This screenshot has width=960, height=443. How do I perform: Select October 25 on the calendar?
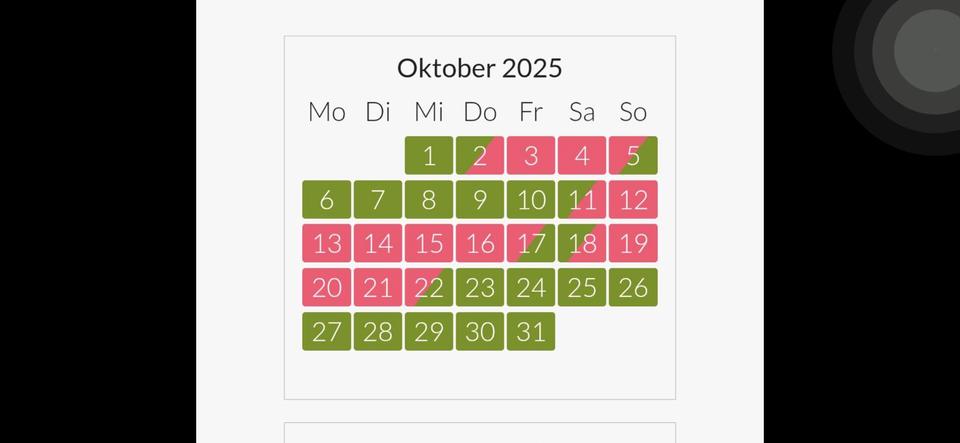coord(582,288)
